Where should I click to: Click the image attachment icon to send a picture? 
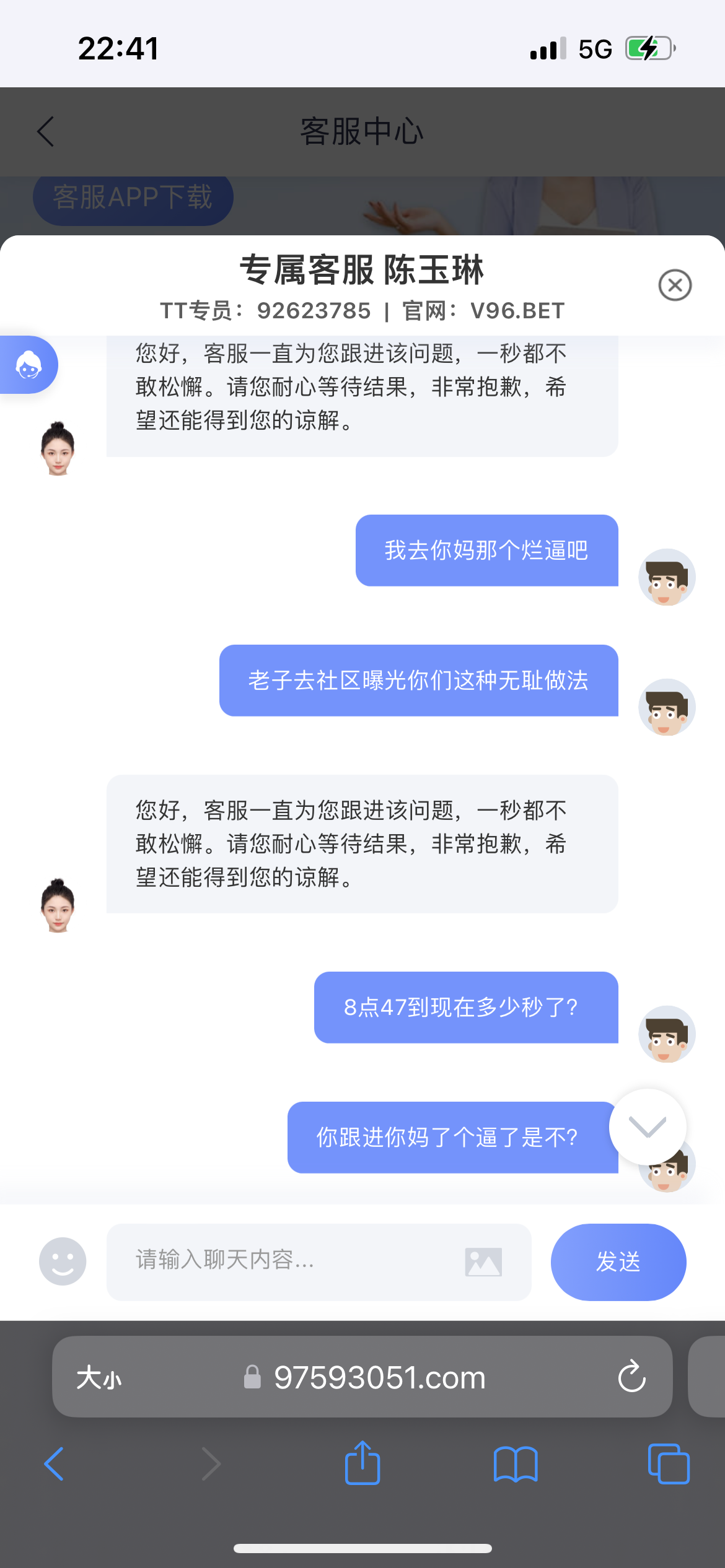point(484,1261)
